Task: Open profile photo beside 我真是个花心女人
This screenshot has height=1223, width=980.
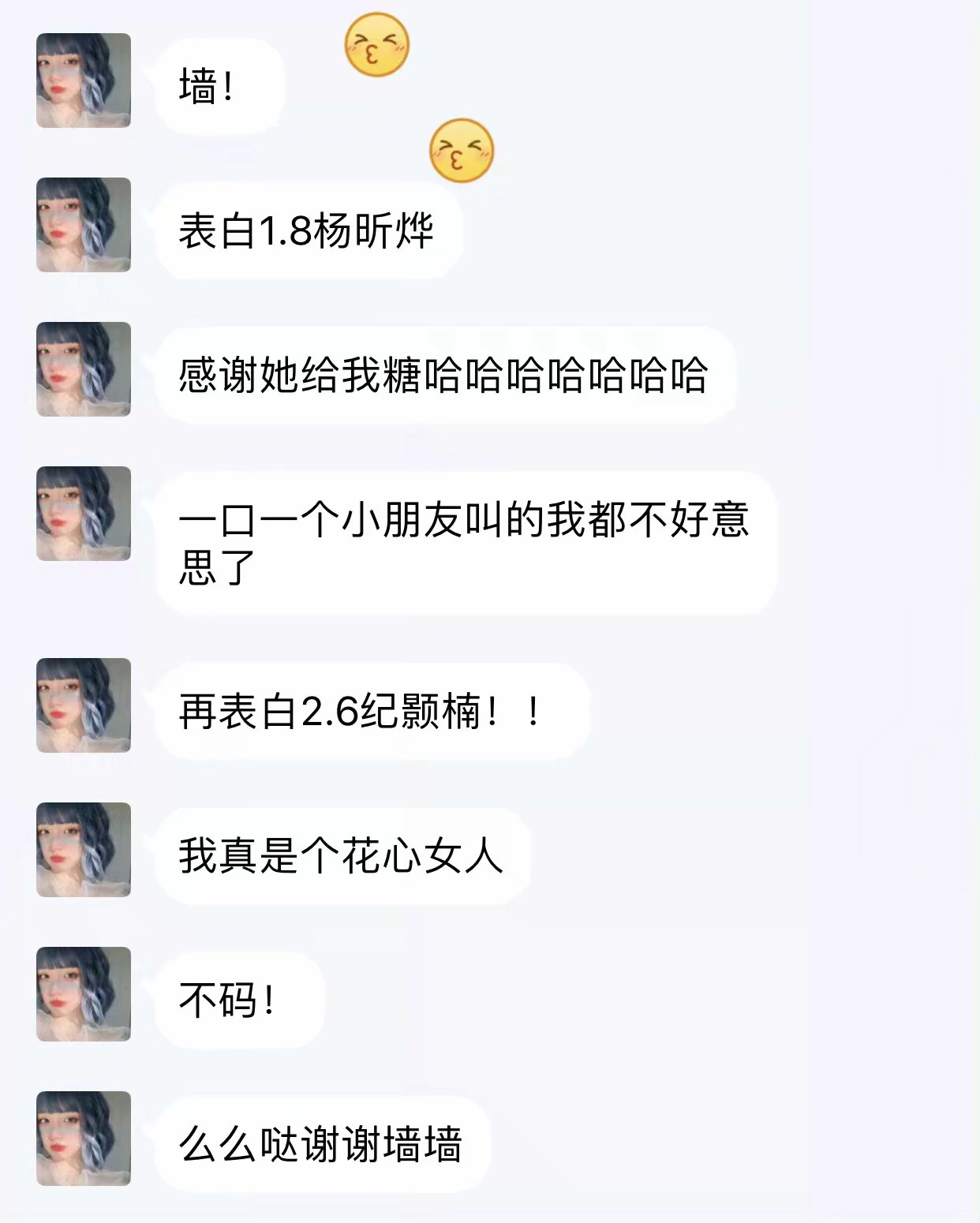Action: (84, 850)
